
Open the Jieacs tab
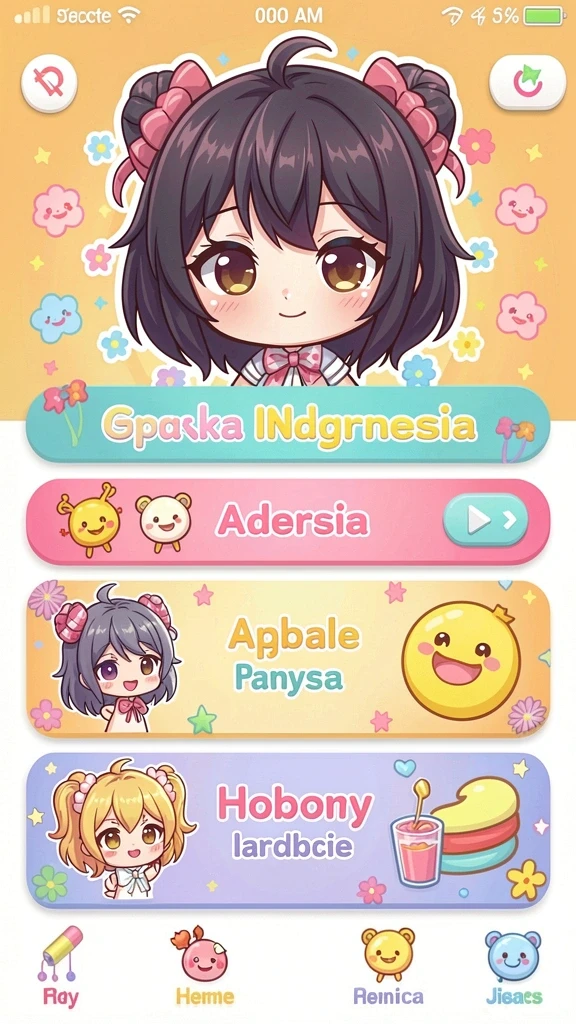click(514, 968)
